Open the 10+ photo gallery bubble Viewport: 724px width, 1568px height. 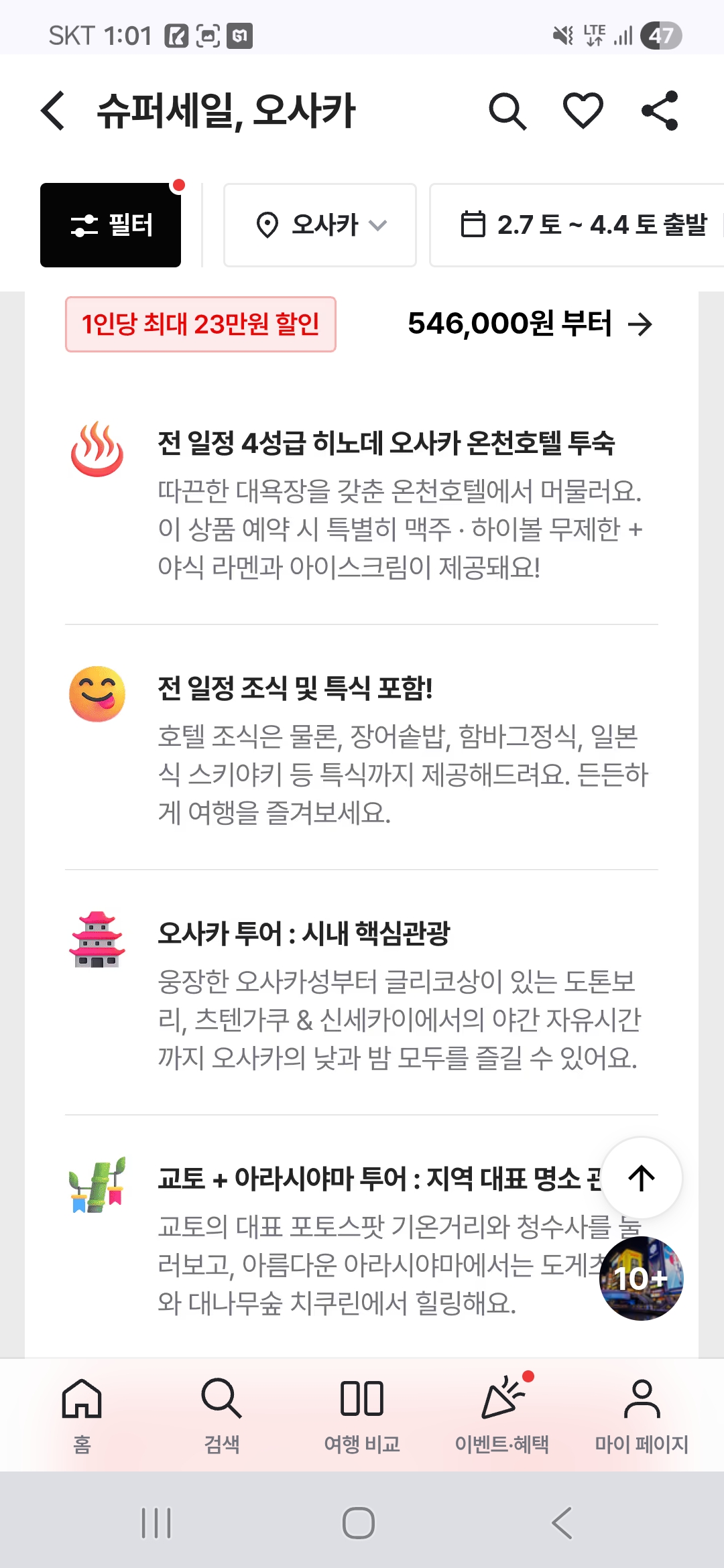[642, 1279]
